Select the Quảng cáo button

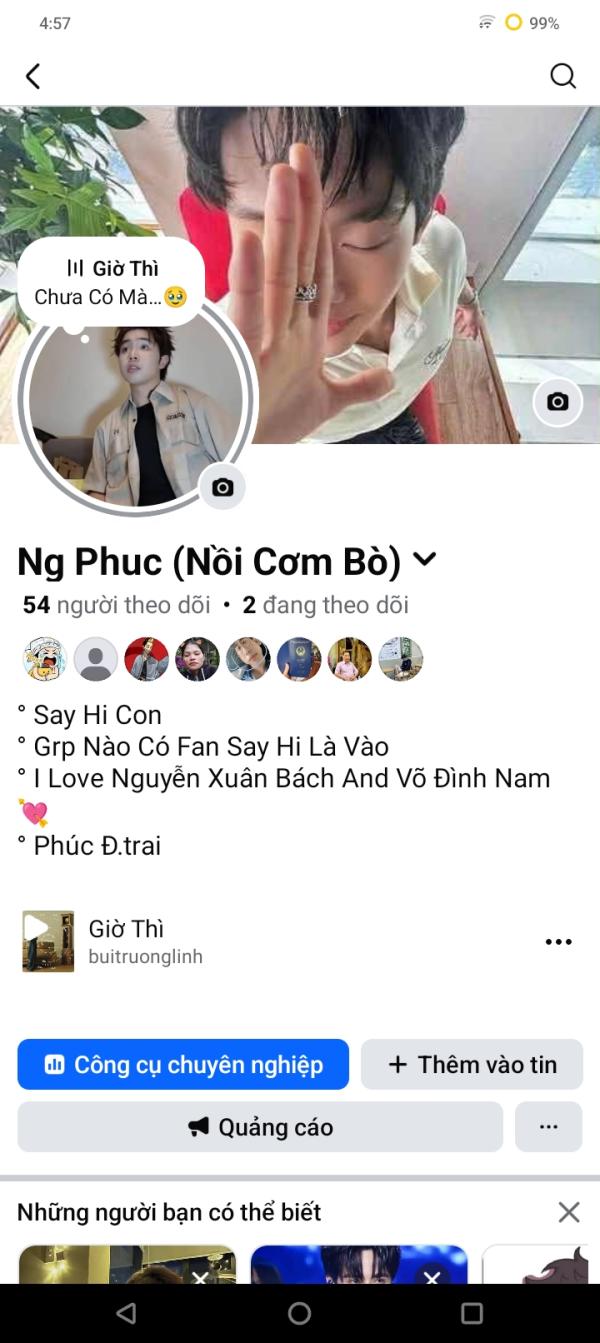point(260,1127)
